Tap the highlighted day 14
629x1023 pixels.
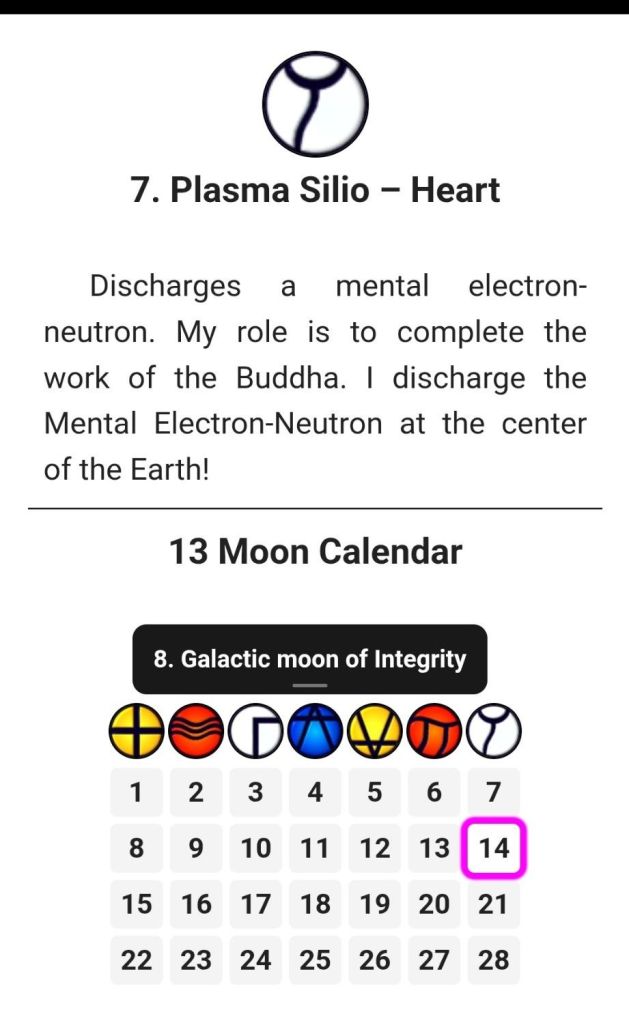[493, 849]
